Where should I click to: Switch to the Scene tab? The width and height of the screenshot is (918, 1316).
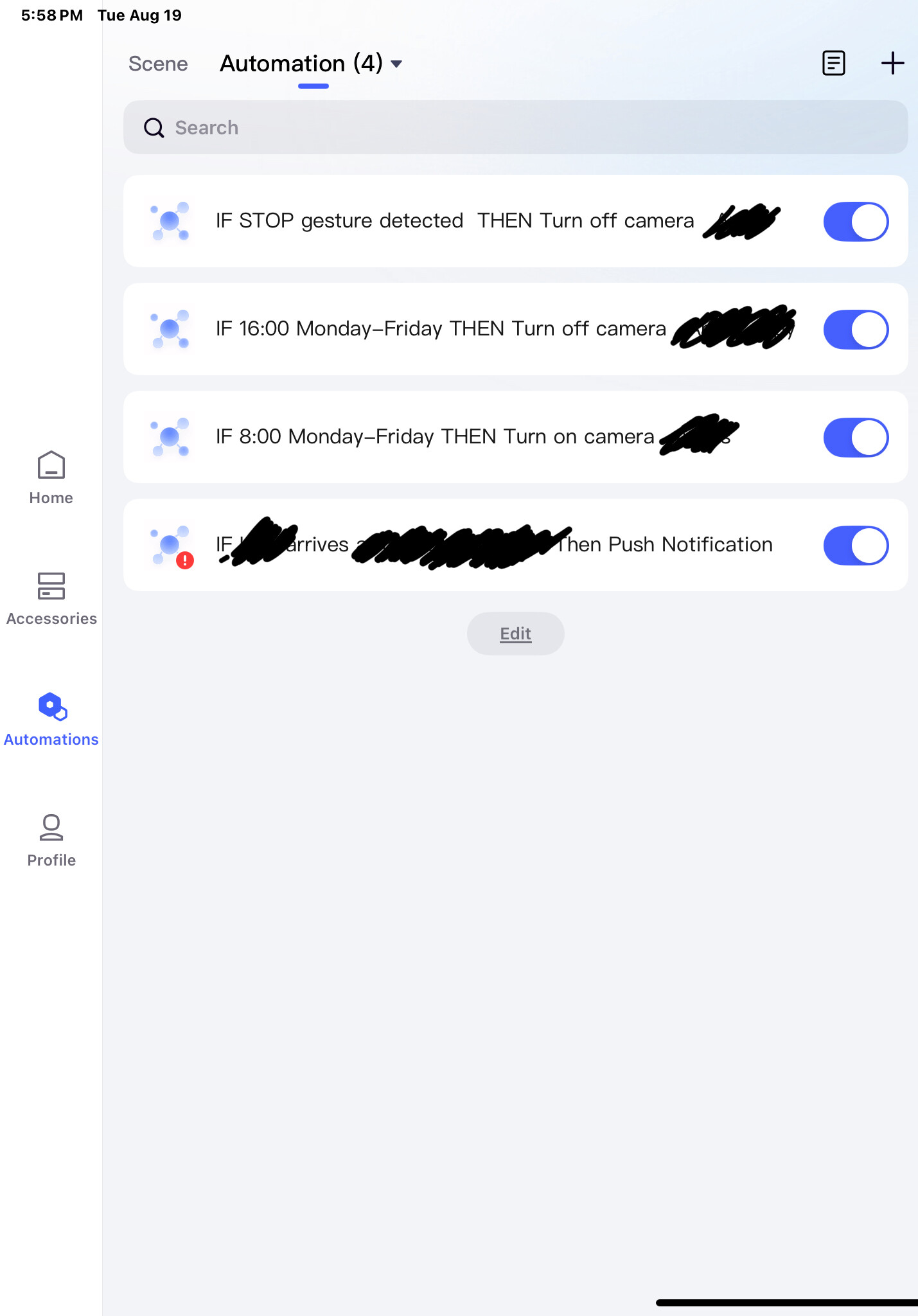[x=158, y=64]
